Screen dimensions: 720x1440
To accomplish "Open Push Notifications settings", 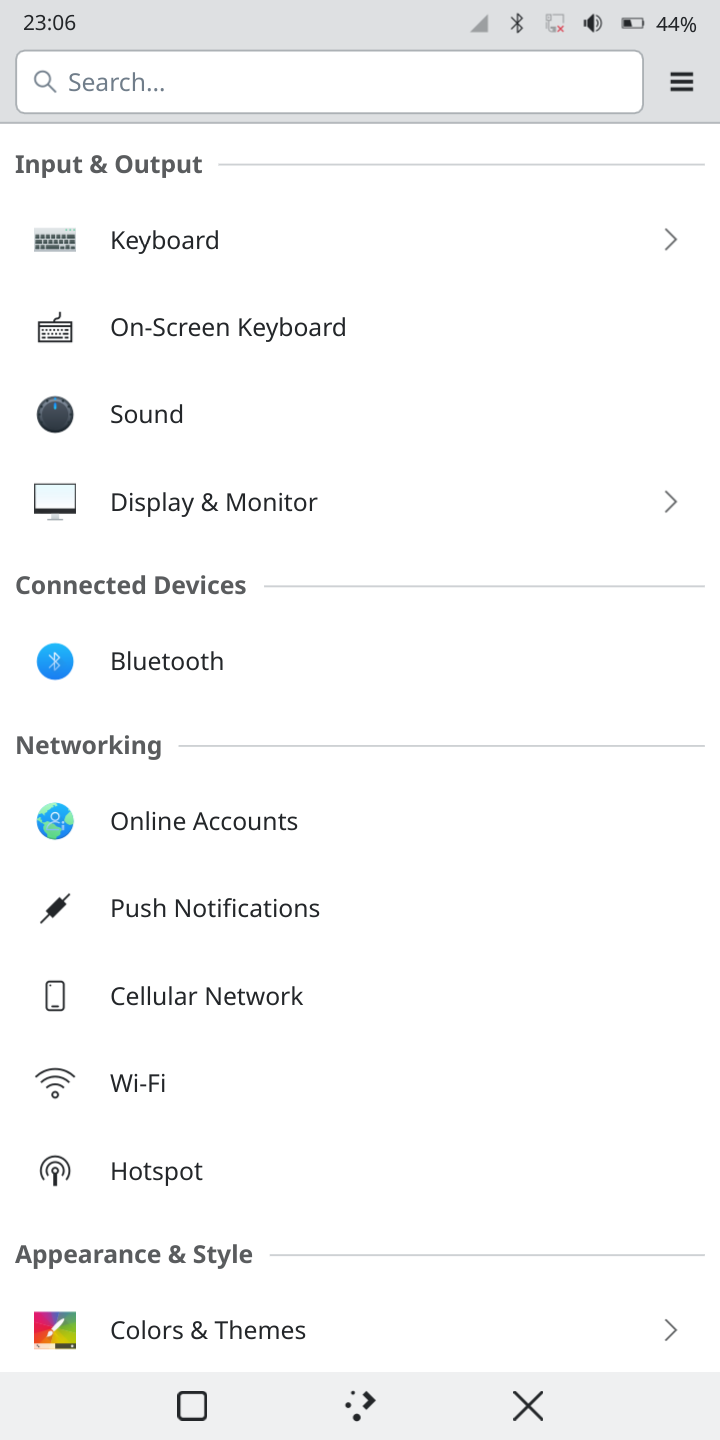I will point(360,908).
